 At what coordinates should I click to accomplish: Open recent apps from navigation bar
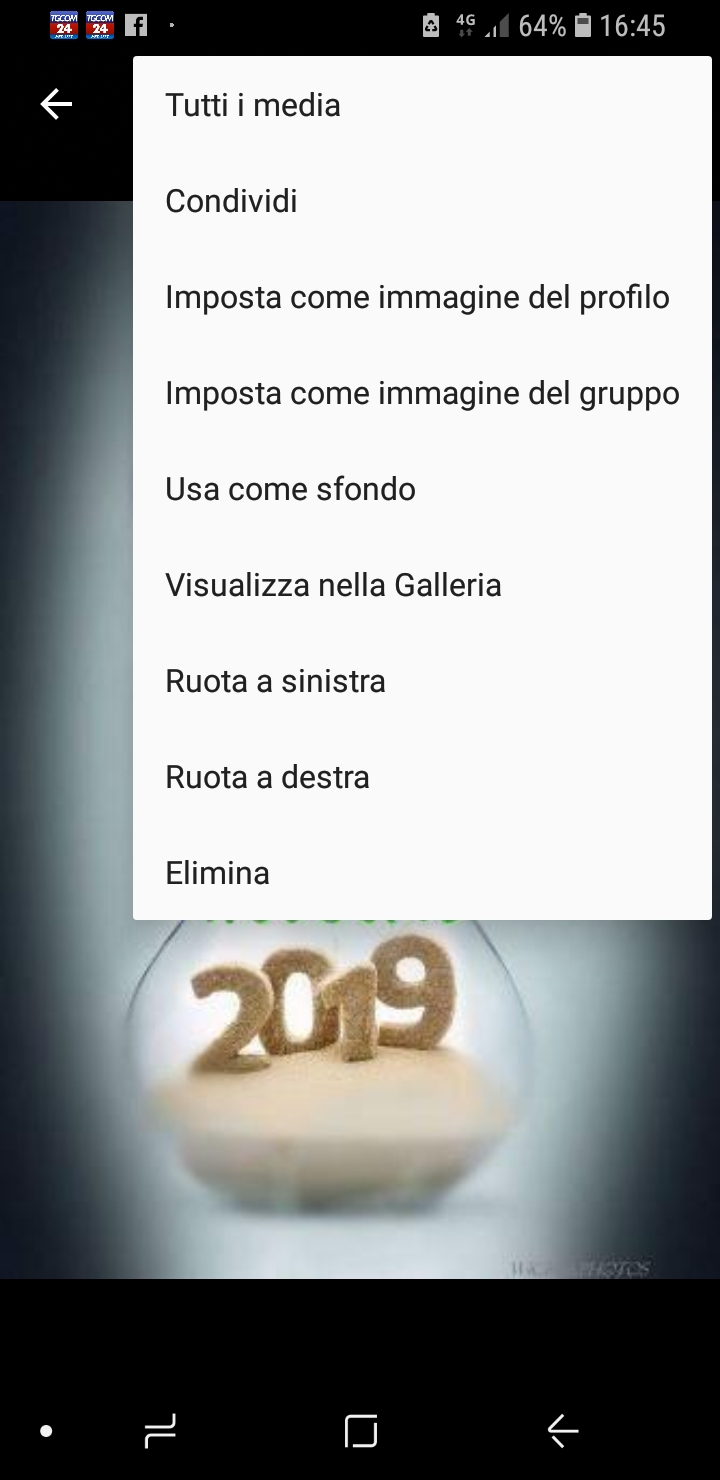160,1431
